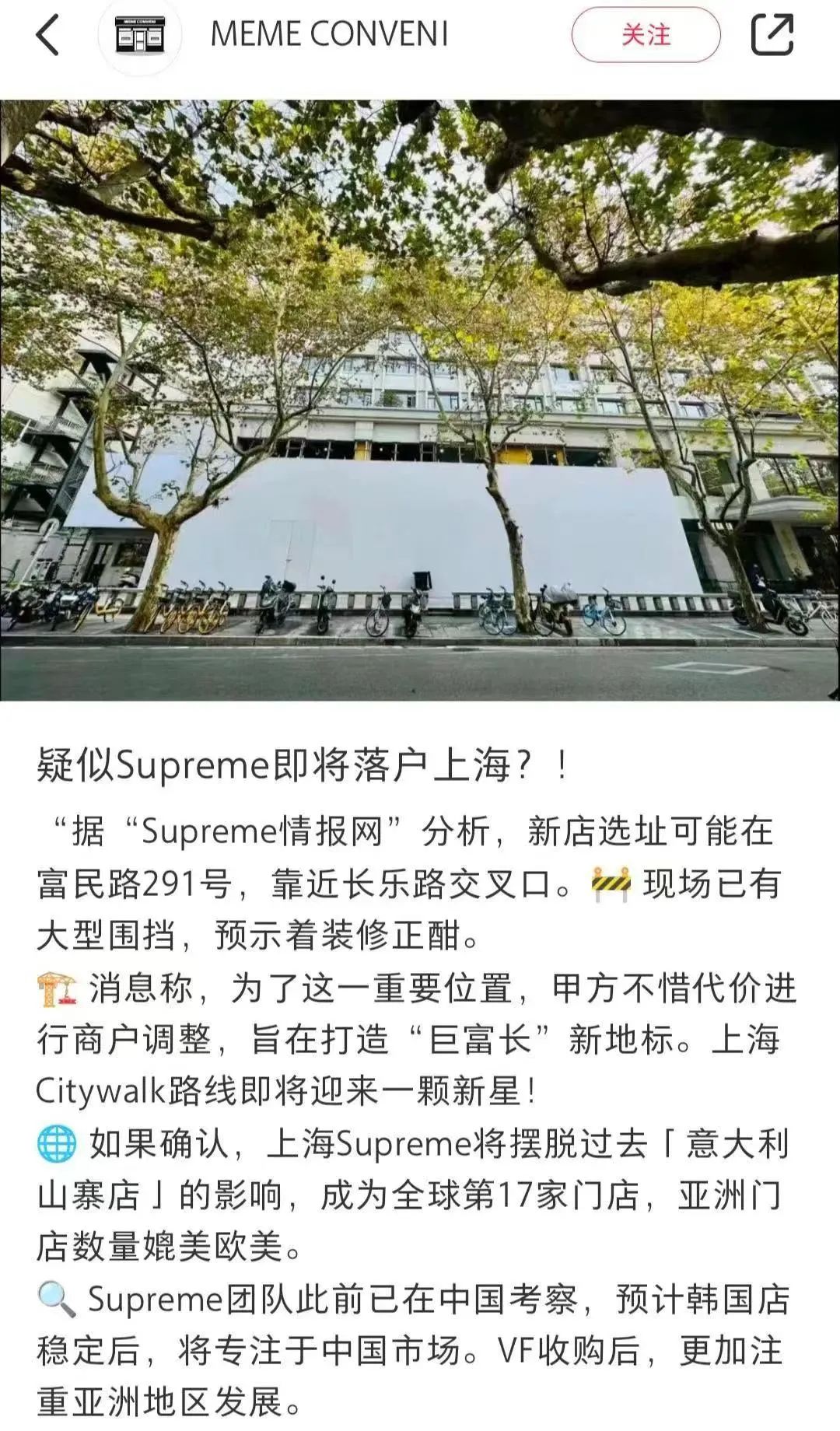Viewport: 840px width, 1431px height.
Task: Share this post
Action: 772,35
